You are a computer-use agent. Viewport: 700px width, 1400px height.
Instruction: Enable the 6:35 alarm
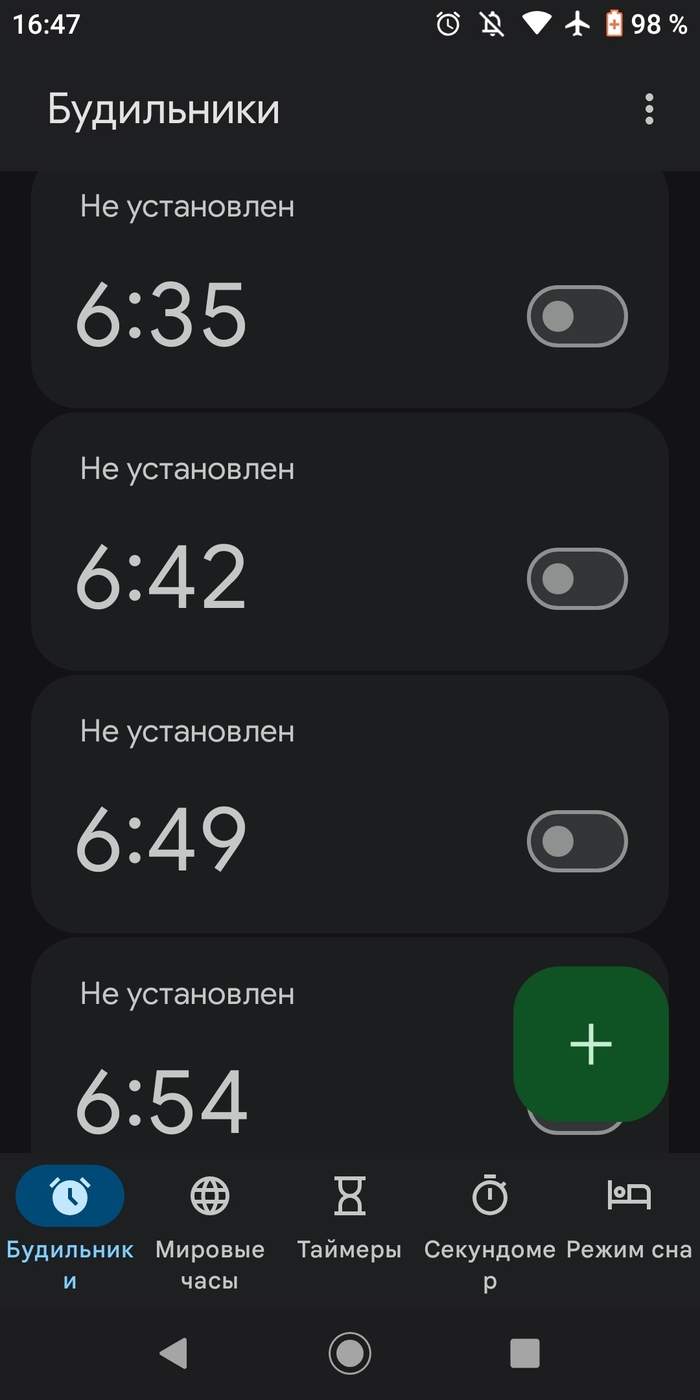577,317
